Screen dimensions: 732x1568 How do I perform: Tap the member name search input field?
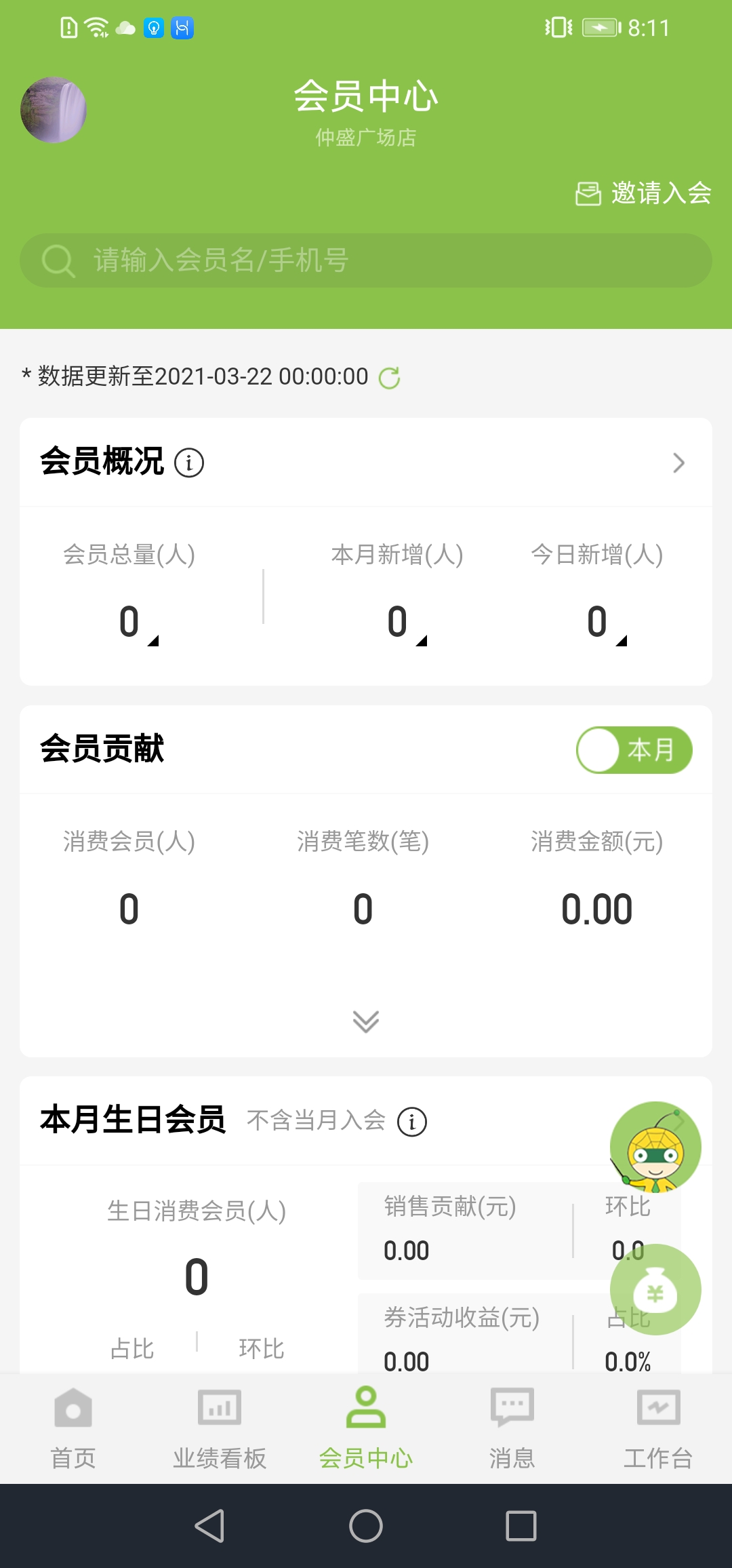[366, 260]
